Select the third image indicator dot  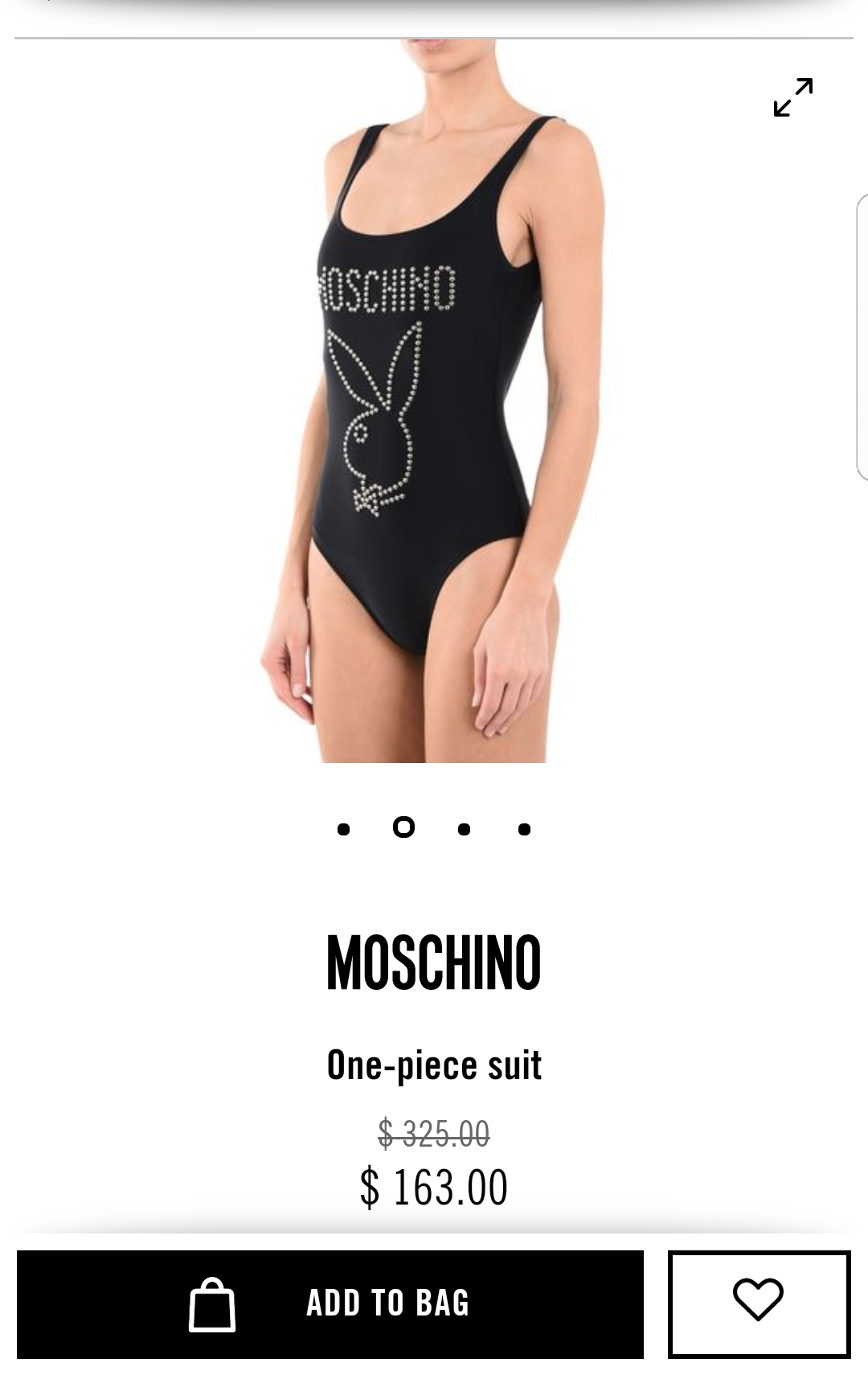tap(464, 829)
